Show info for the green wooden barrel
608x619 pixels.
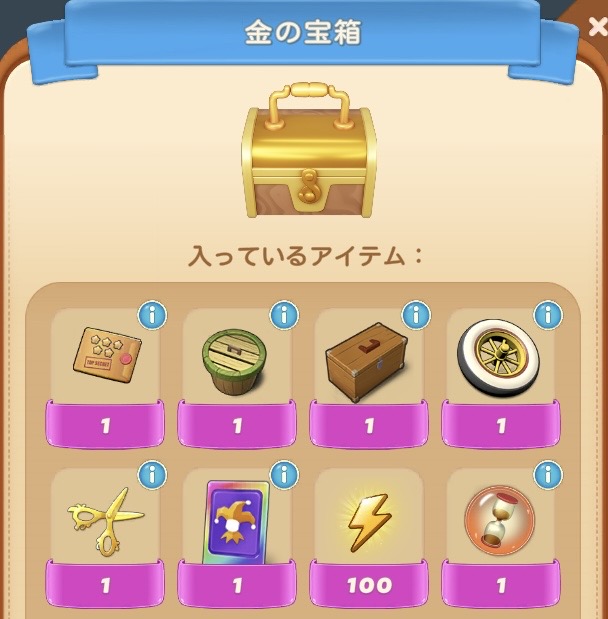point(284,315)
